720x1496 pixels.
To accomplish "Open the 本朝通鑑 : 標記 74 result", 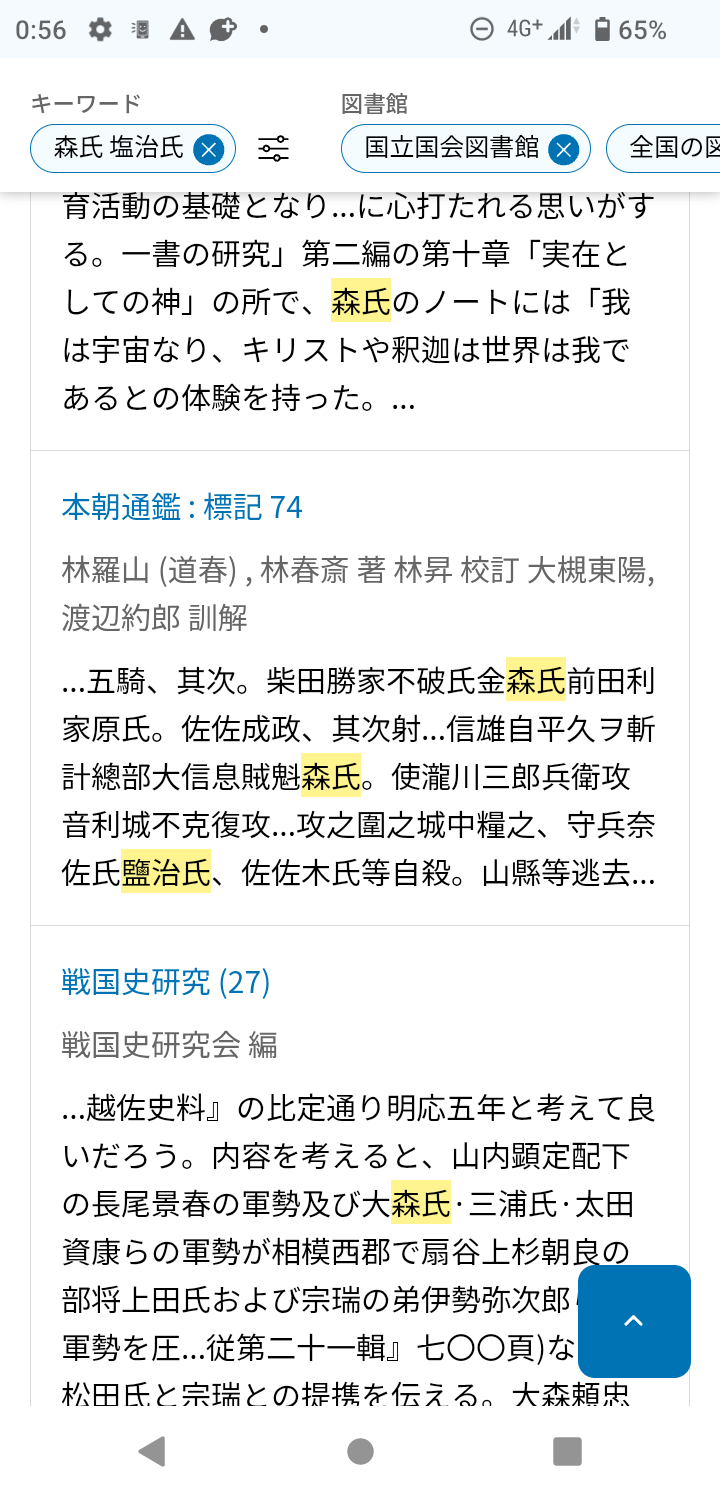I will click(x=182, y=508).
